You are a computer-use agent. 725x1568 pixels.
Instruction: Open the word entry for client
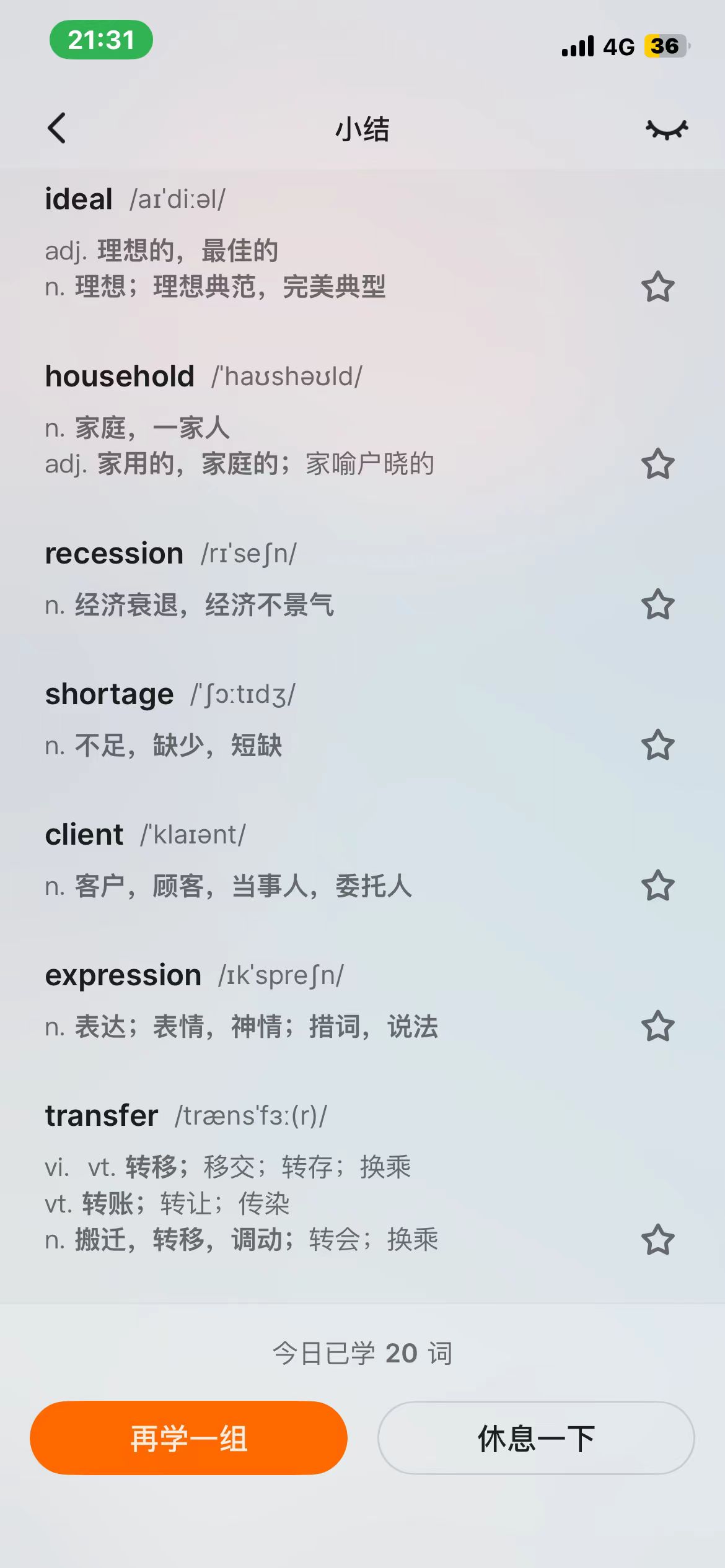(84, 835)
